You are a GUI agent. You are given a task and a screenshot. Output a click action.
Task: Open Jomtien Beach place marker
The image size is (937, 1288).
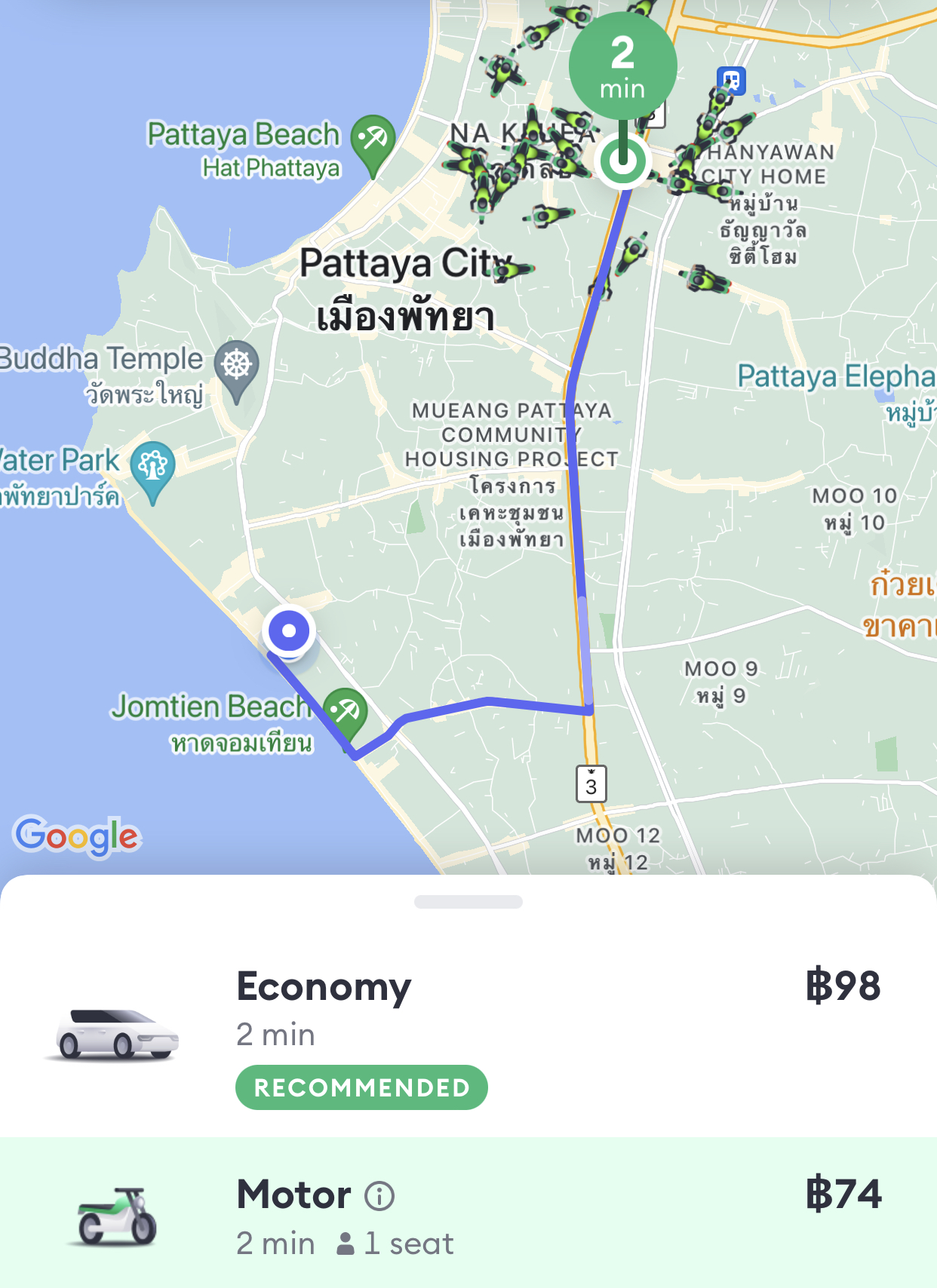(x=346, y=711)
